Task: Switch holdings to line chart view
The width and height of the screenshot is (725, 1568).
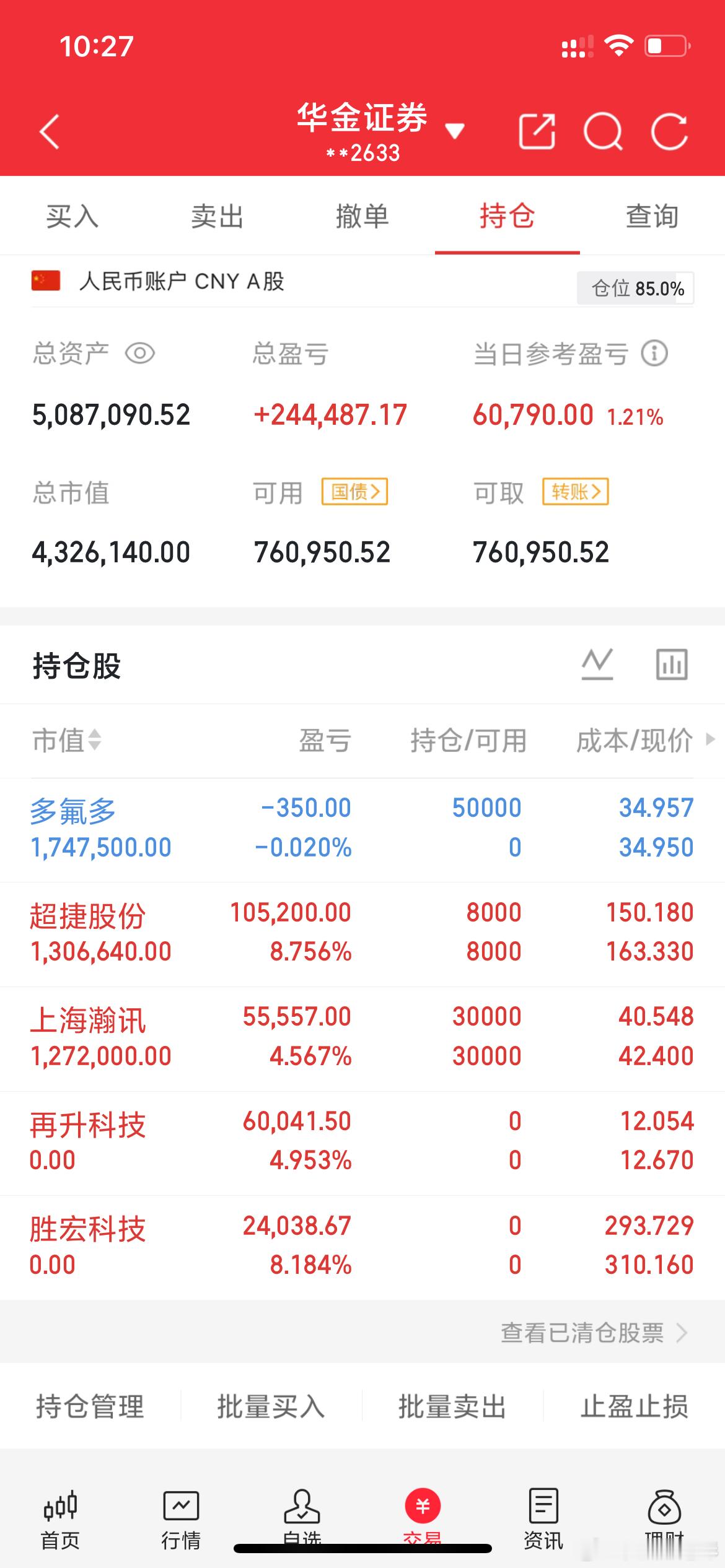Action: [x=598, y=664]
